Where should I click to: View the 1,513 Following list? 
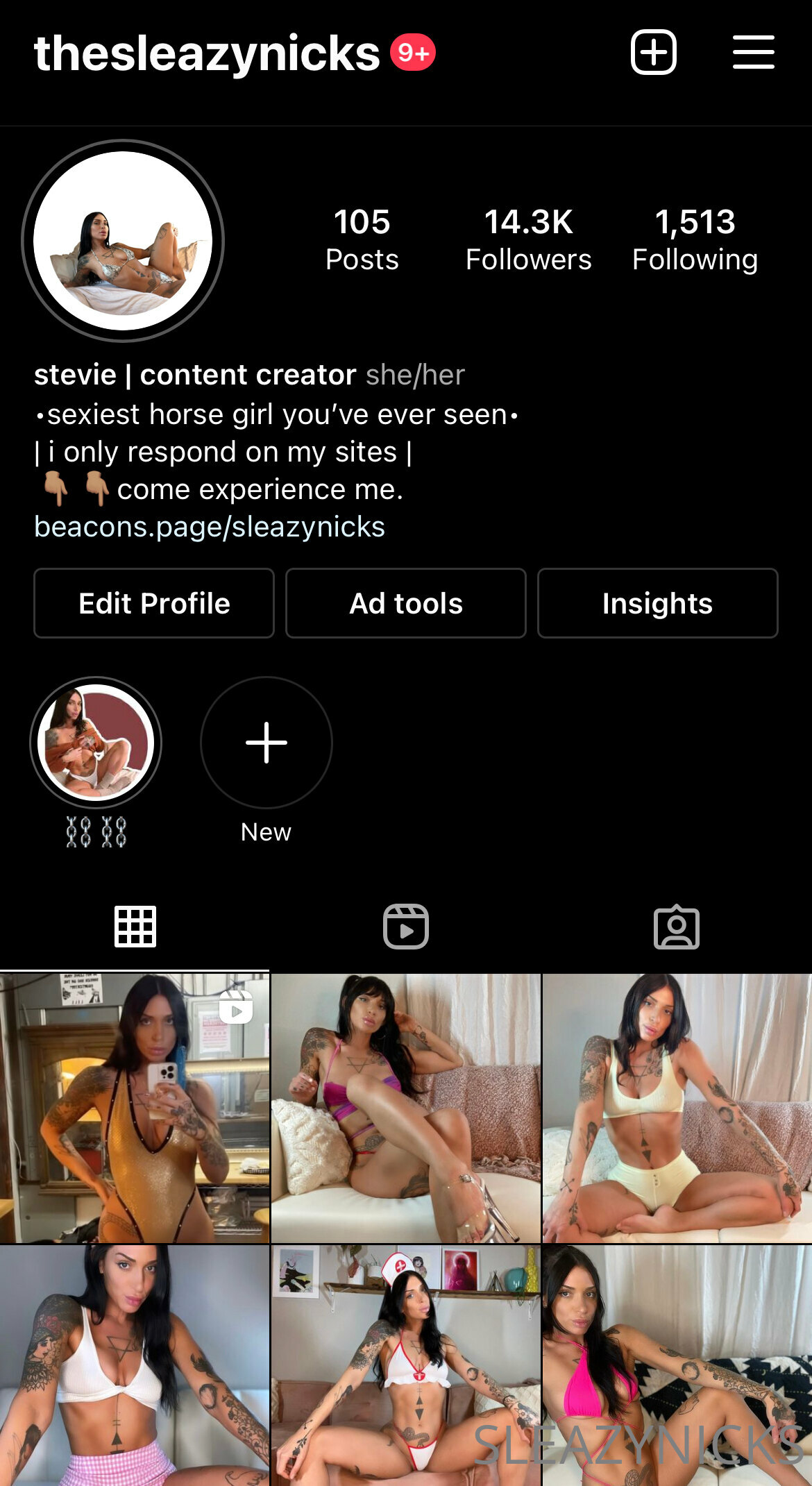click(x=695, y=239)
